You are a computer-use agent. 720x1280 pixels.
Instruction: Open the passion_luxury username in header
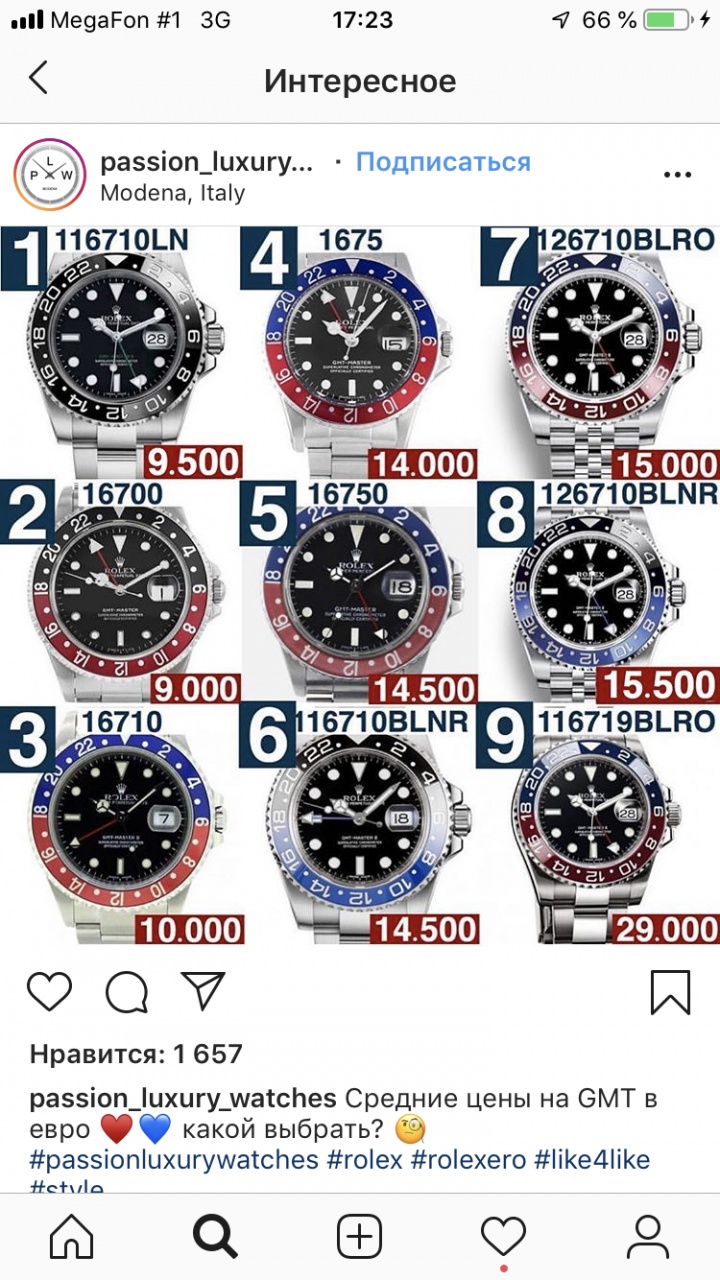coord(207,162)
